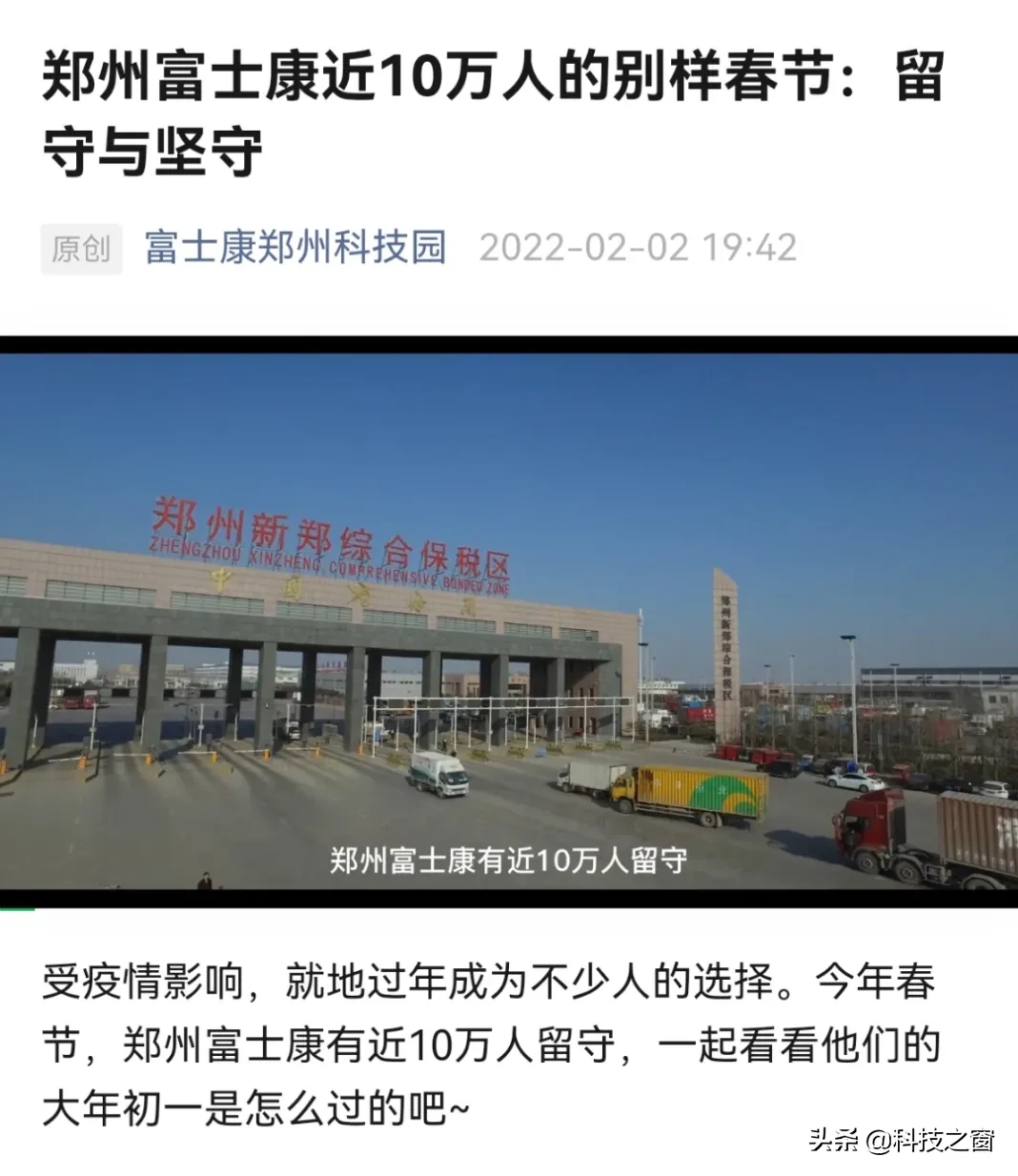The height and width of the screenshot is (1176, 1018).
Task: Open the 富士康郑州科技园 account link
Action: [295, 249]
